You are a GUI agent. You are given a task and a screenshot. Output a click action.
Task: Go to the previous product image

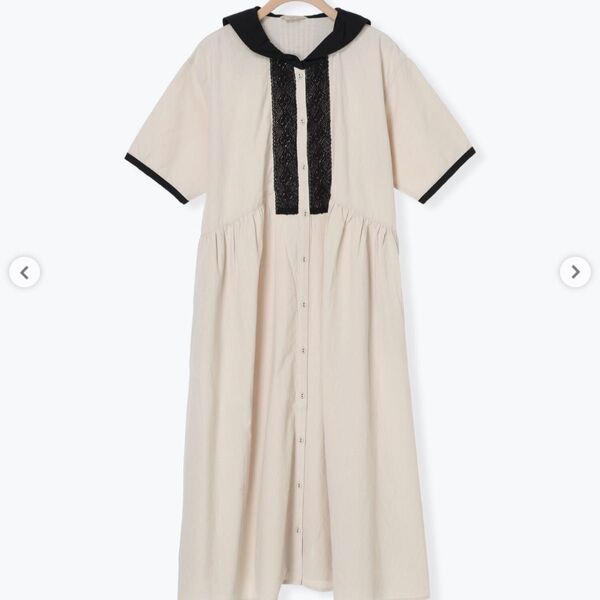24,272
